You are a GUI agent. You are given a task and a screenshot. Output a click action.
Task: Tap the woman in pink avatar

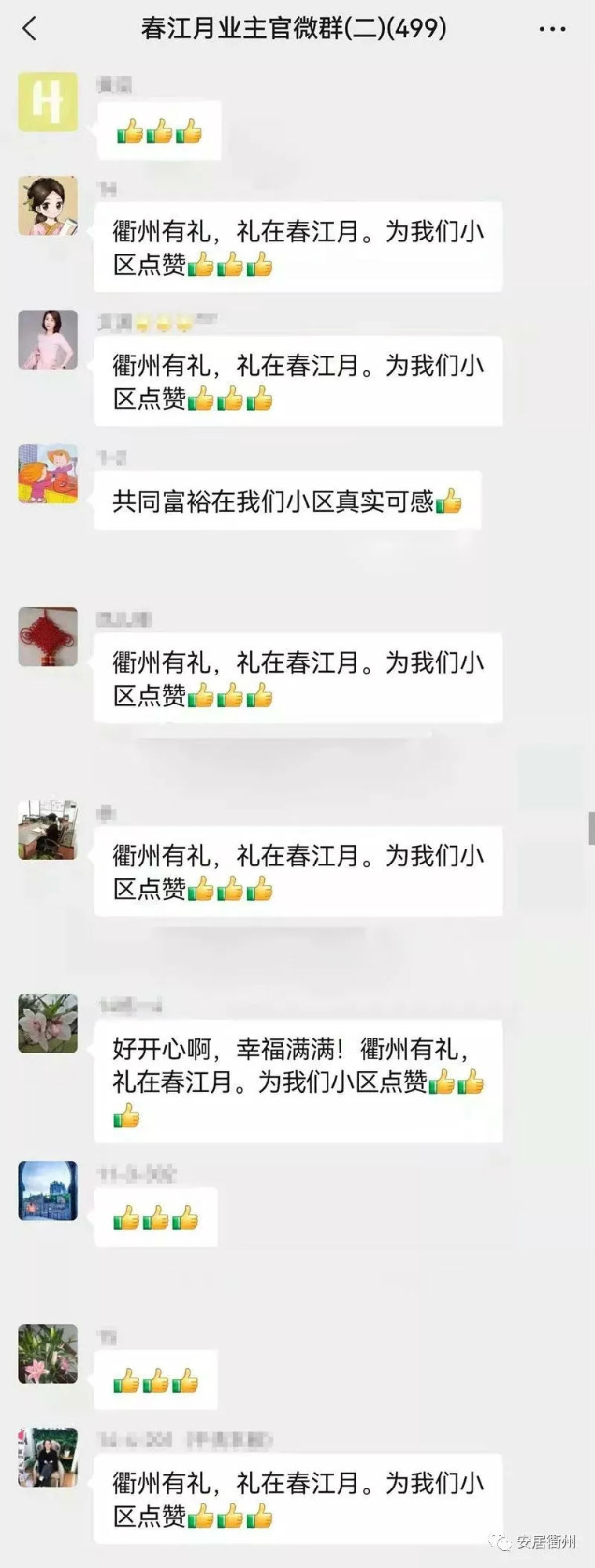[48, 340]
